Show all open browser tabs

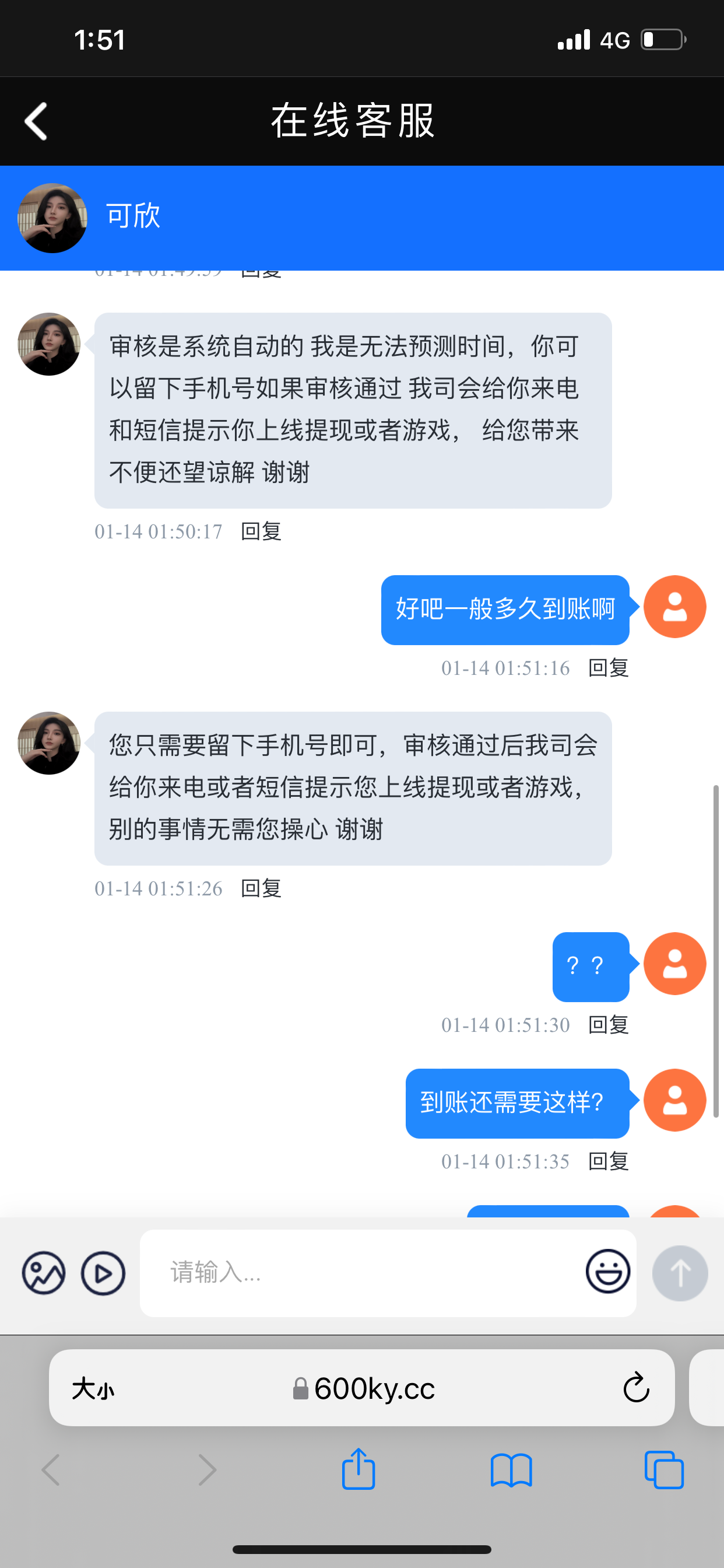pyautogui.click(x=664, y=1471)
